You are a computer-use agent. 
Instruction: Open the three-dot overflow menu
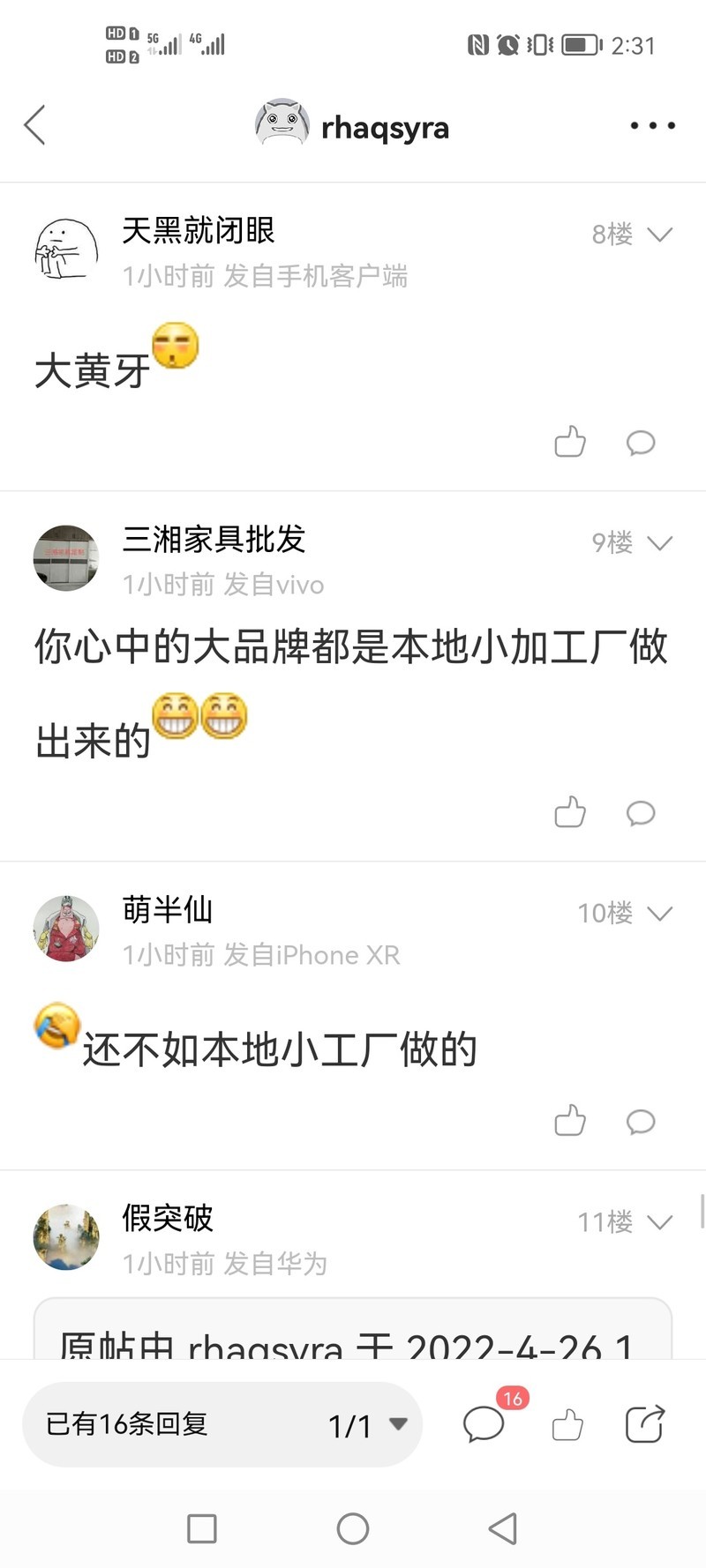point(652,126)
